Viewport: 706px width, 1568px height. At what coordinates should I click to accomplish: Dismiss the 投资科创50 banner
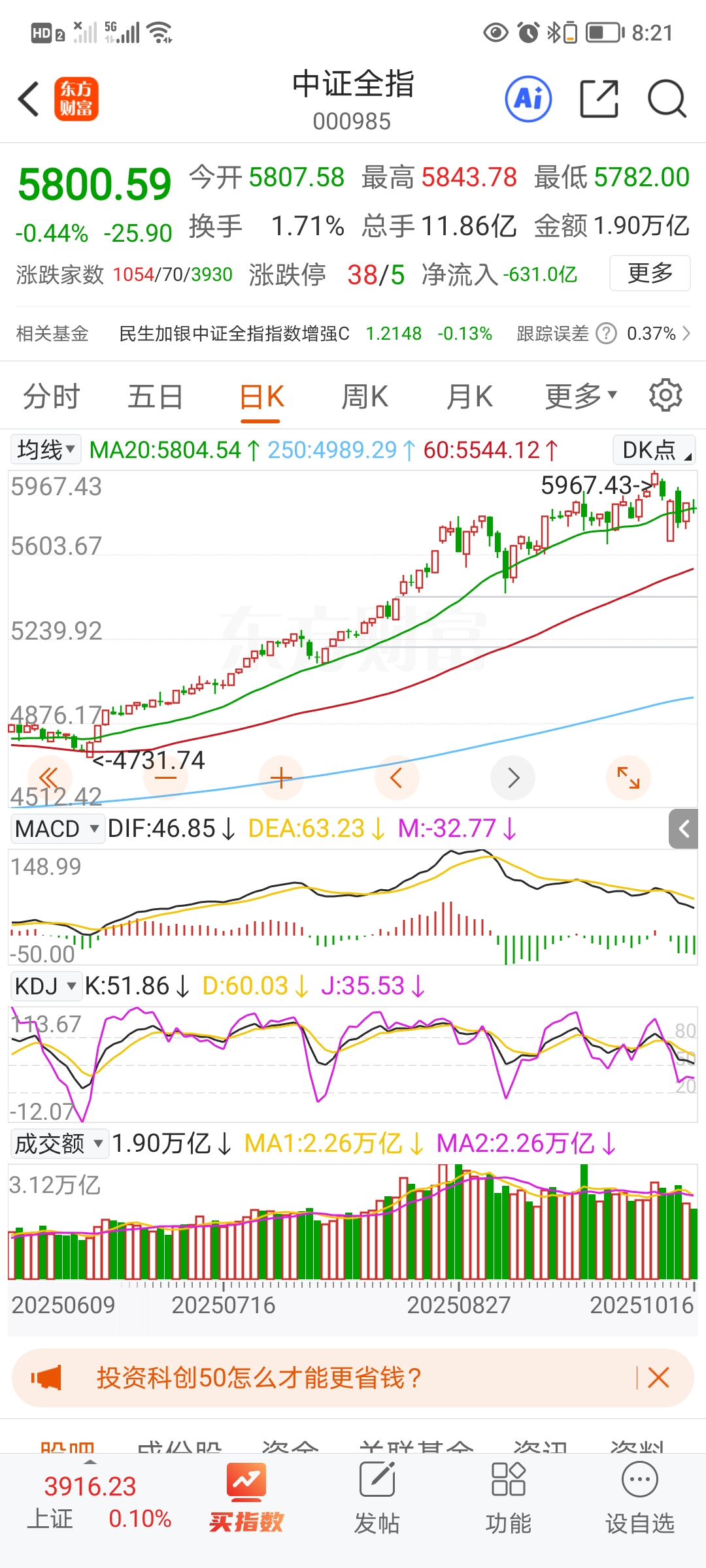pyautogui.click(x=658, y=1377)
